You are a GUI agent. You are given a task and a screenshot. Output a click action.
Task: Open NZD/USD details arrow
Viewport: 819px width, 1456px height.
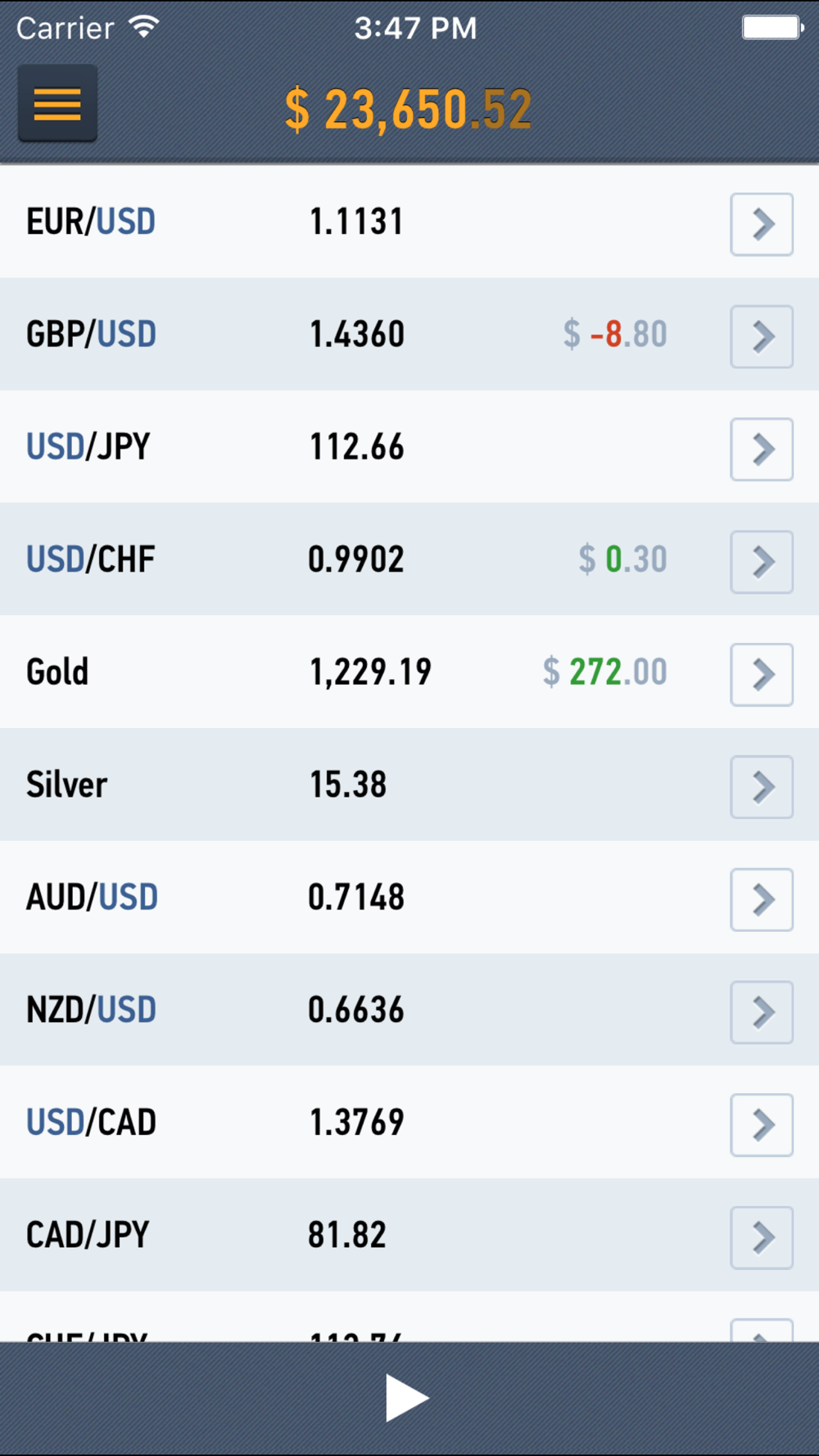pyautogui.click(x=762, y=1012)
